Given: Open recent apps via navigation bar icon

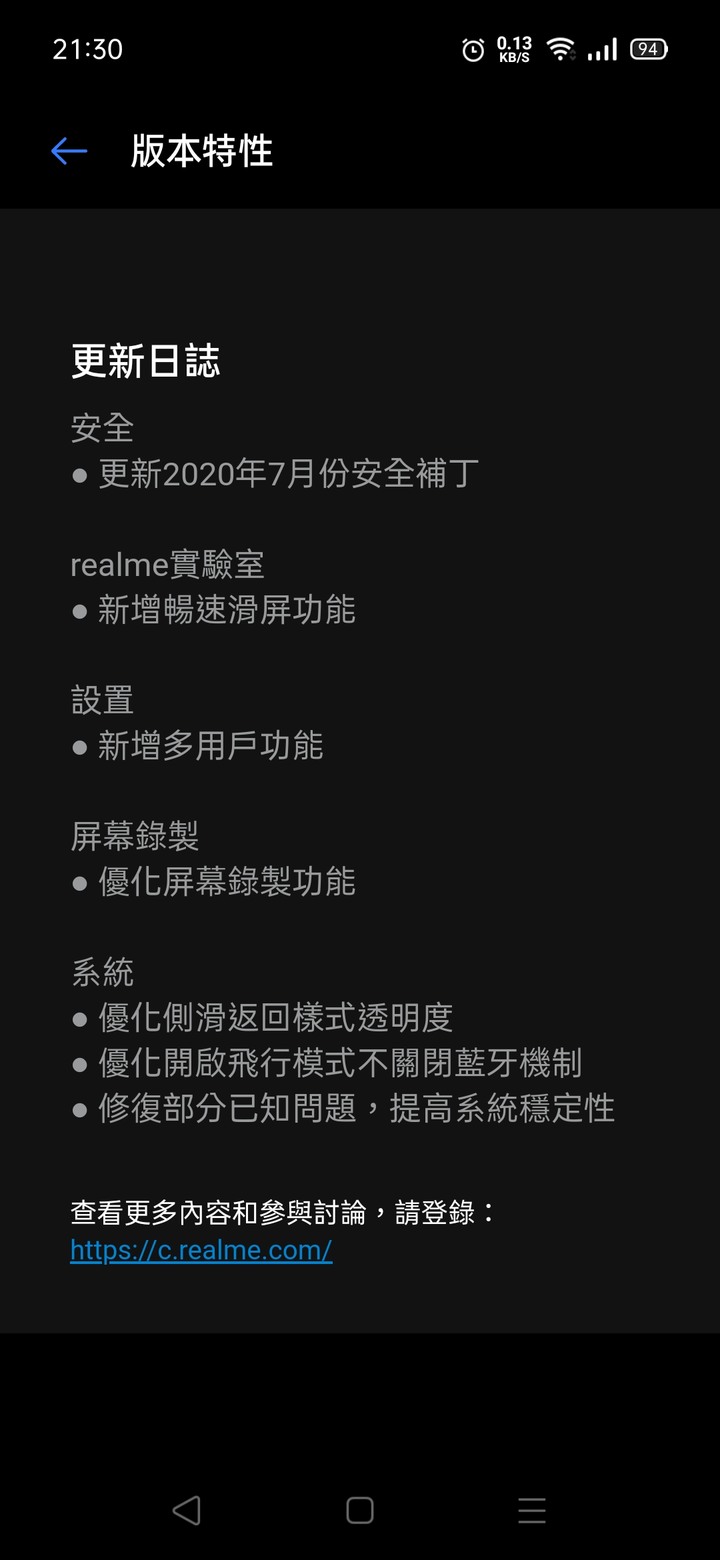Looking at the screenshot, I should coord(531,1511).
